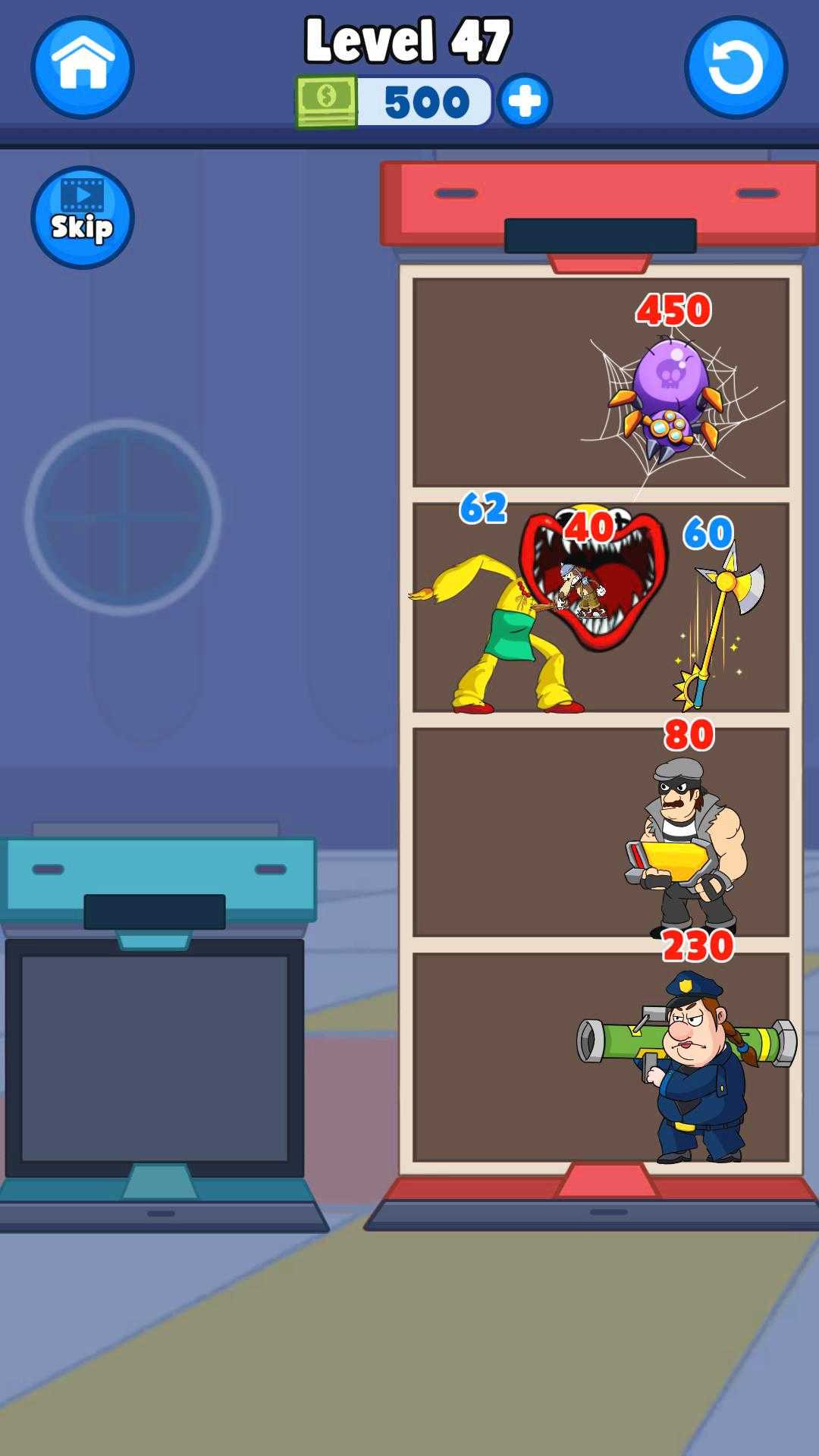This screenshot has width=819, height=1456.
Task: Skip this level via the video button
Action: pyautogui.click(x=82, y=217)
